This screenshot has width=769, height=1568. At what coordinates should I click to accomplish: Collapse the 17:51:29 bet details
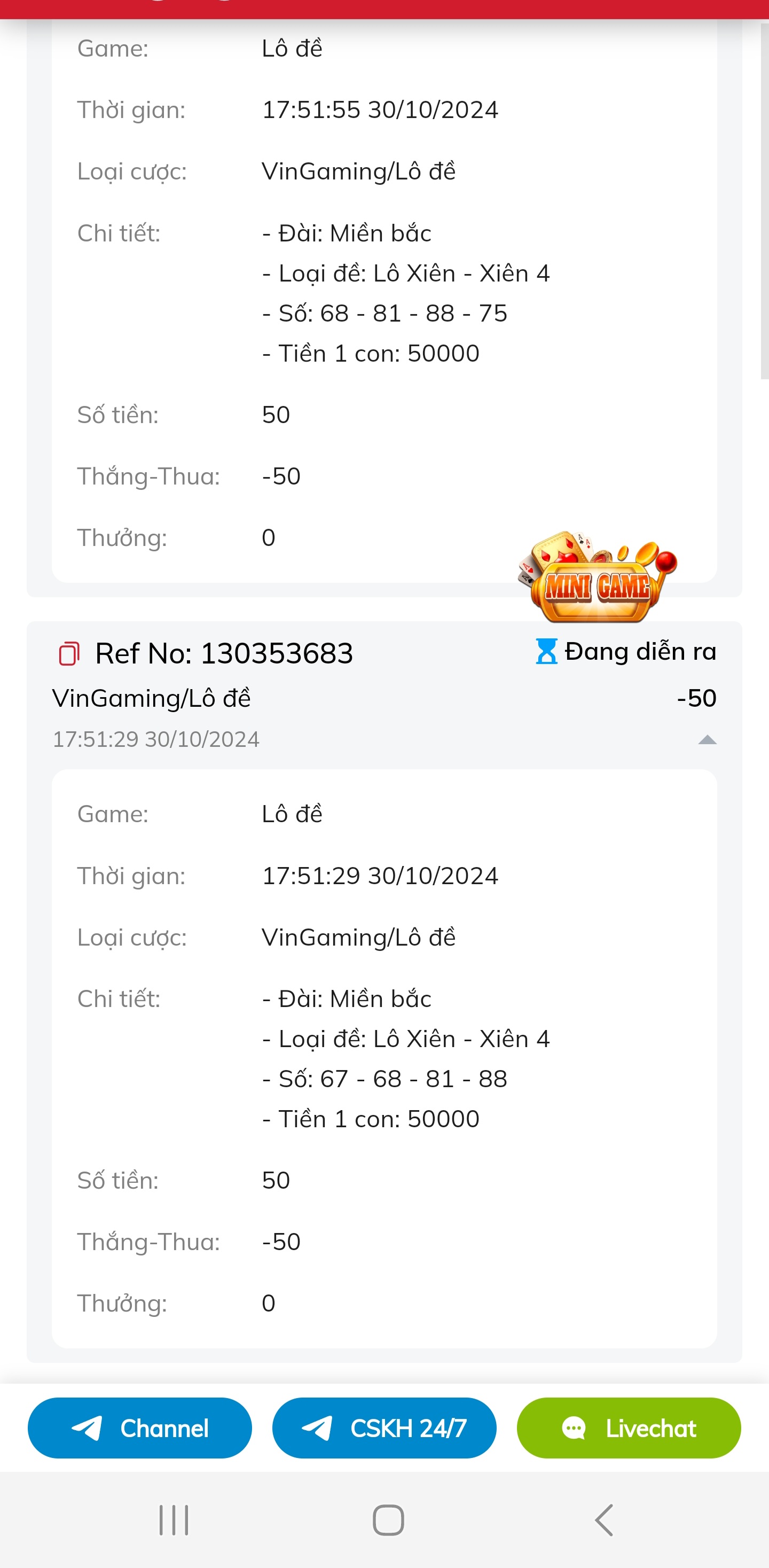(x=707, y=739)
